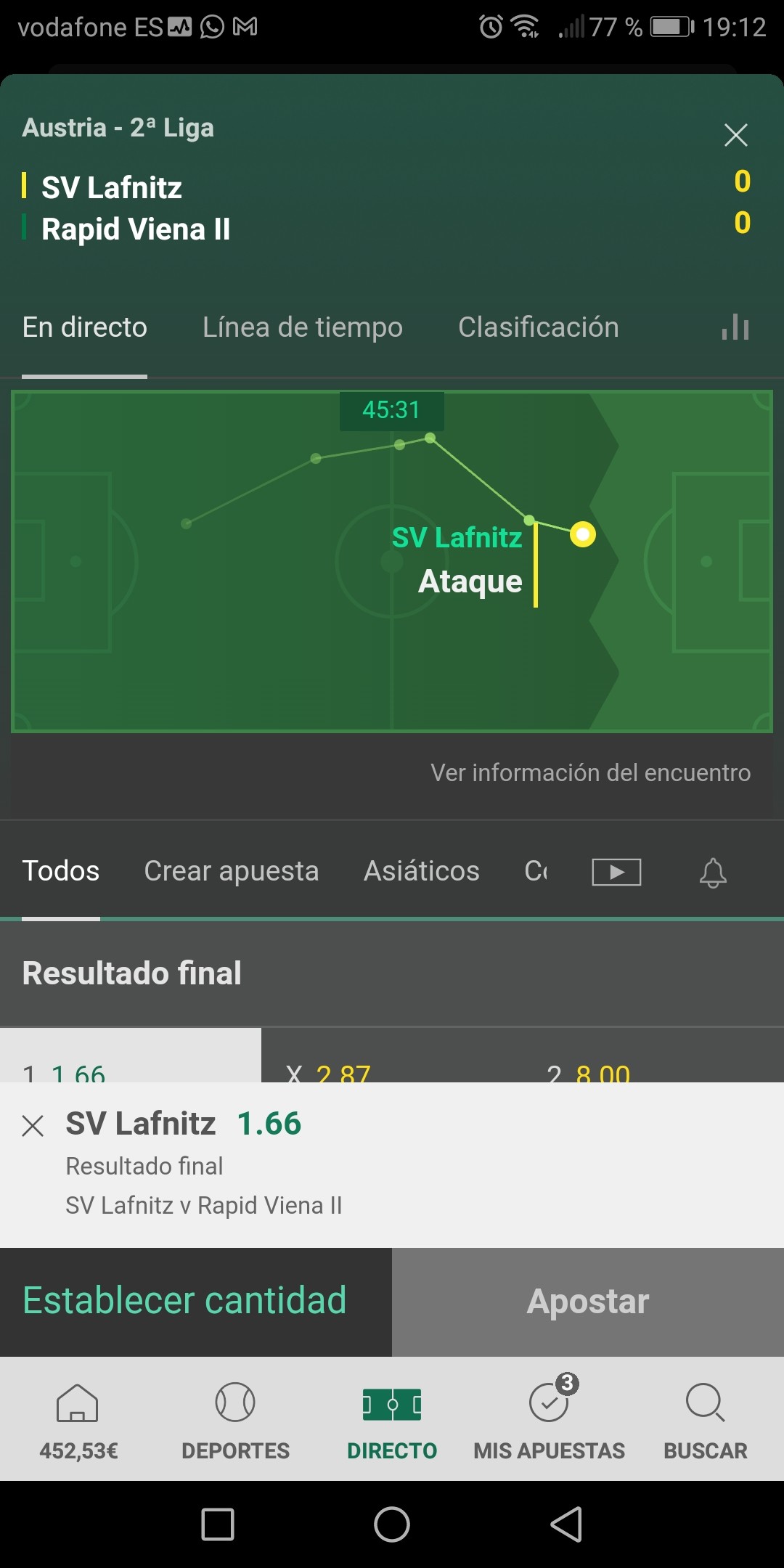Show the Asiáticos markets
This screenshot has height=1568, width=784.
click(x=421, y=871)
